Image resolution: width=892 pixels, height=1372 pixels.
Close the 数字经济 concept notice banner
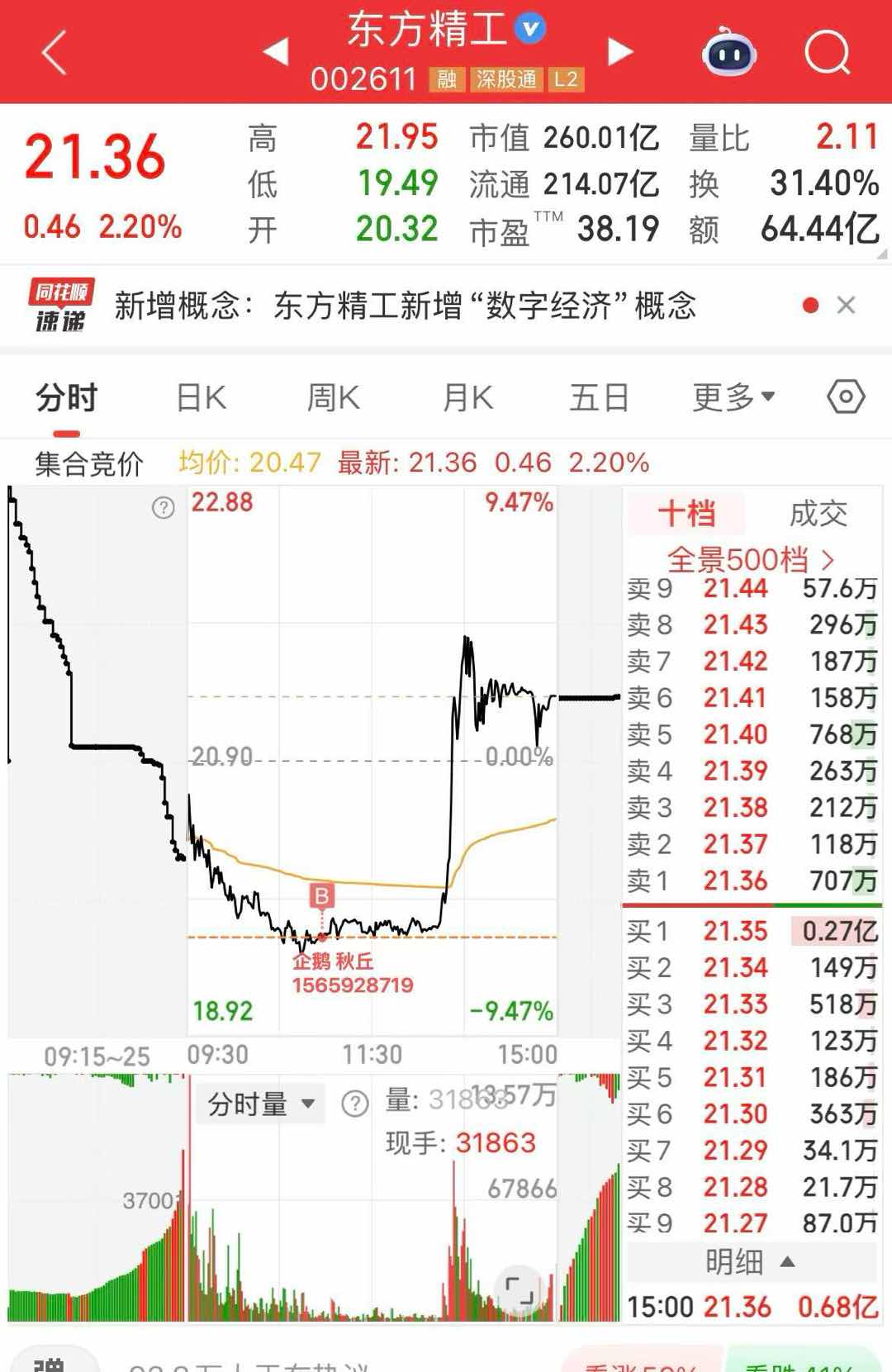(847, 306)
